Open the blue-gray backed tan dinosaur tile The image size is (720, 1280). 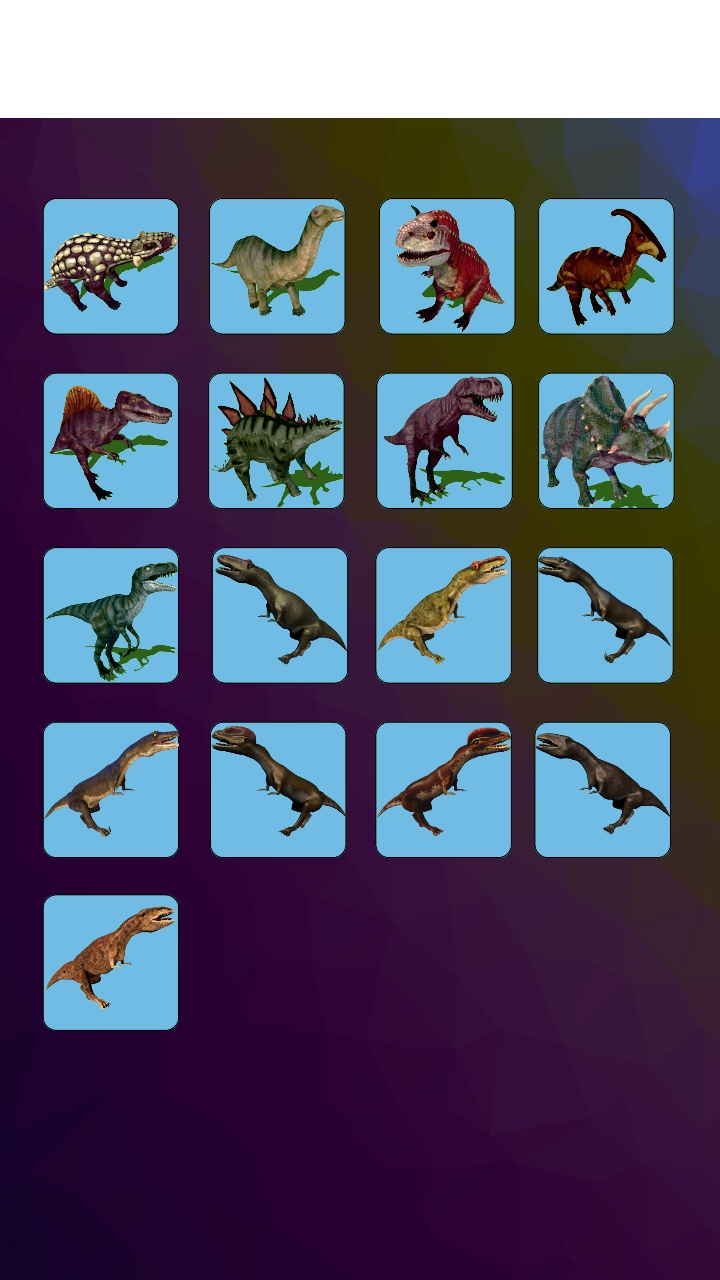111,790
